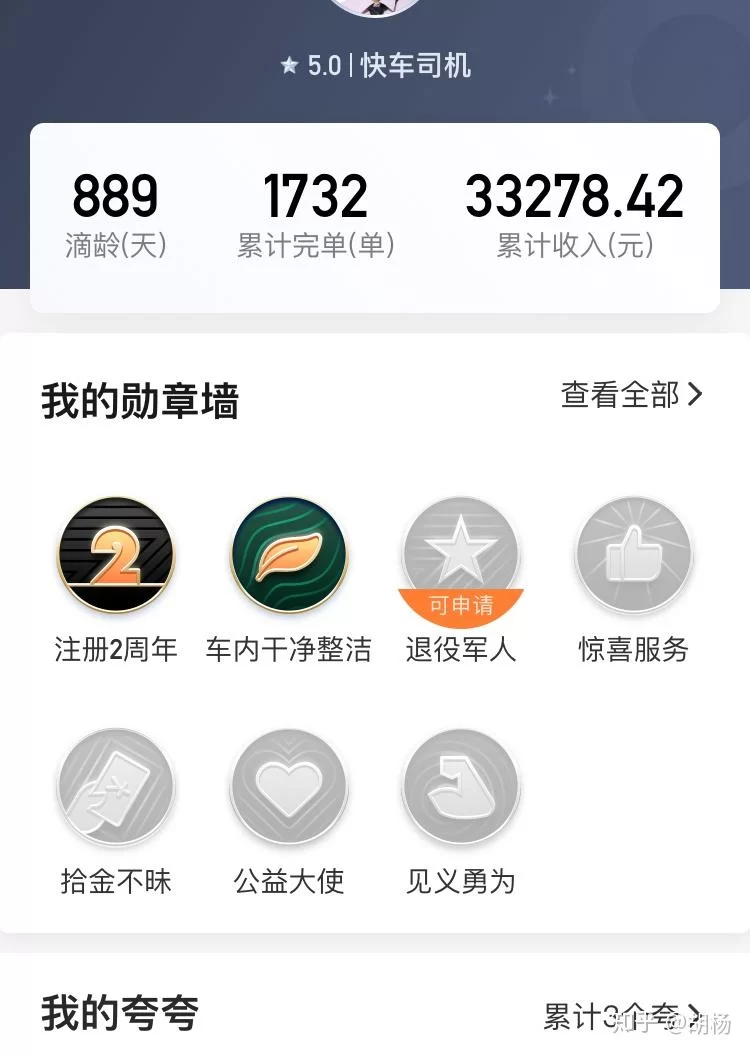
Task: Open the 注册2周年 badge
Action: pyautogui.click(x=116, y=556)
